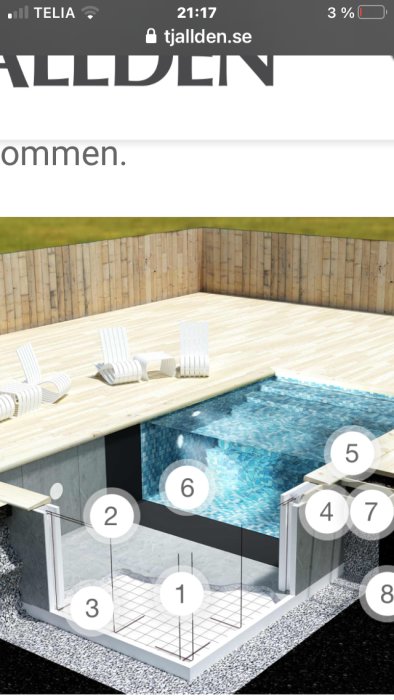The width and height of the screenshot is (394, 700).
Task: Tap hotspot marker 3
Action: 91,608
